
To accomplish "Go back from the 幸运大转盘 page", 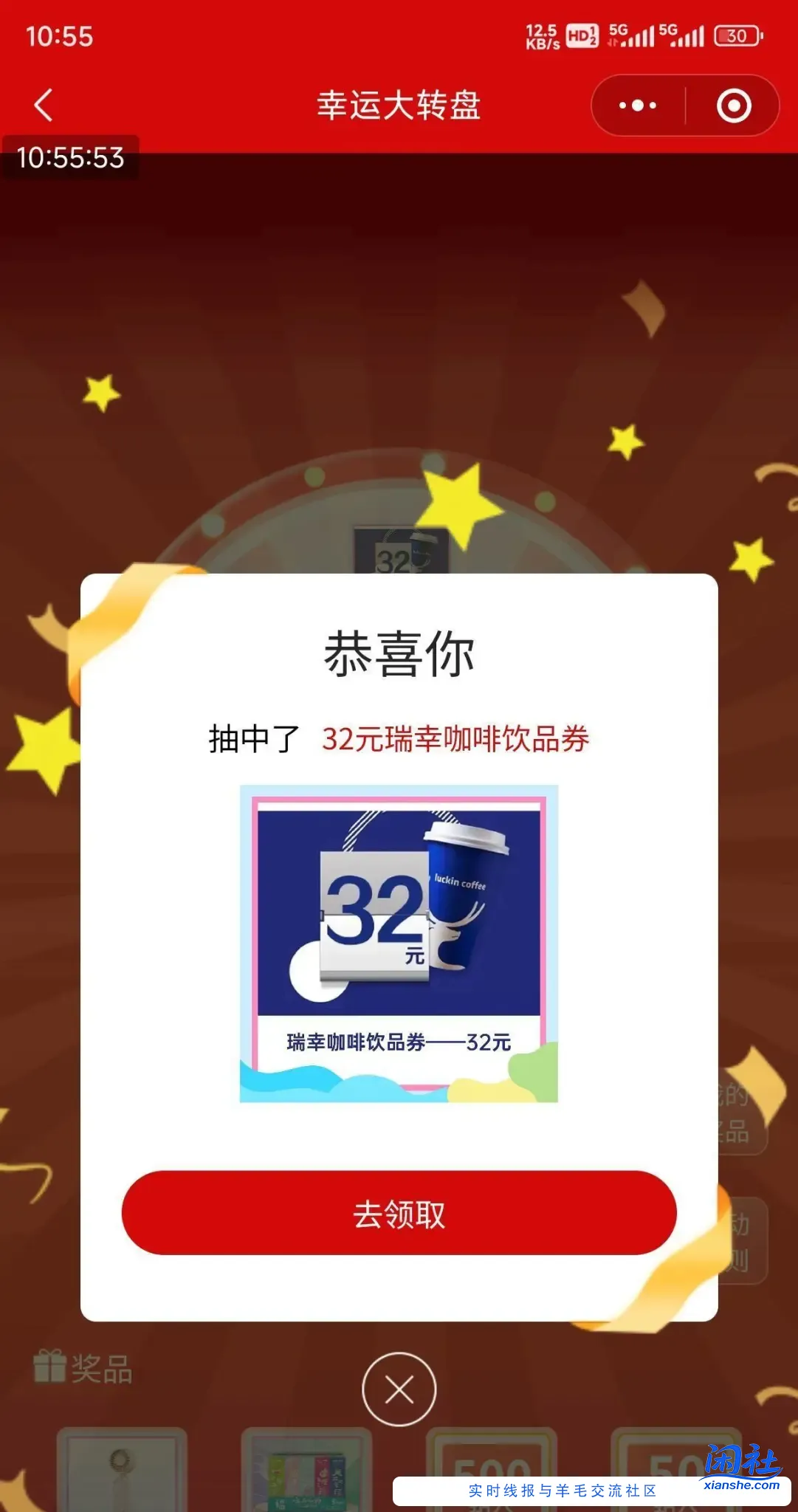I will (44, 105).
